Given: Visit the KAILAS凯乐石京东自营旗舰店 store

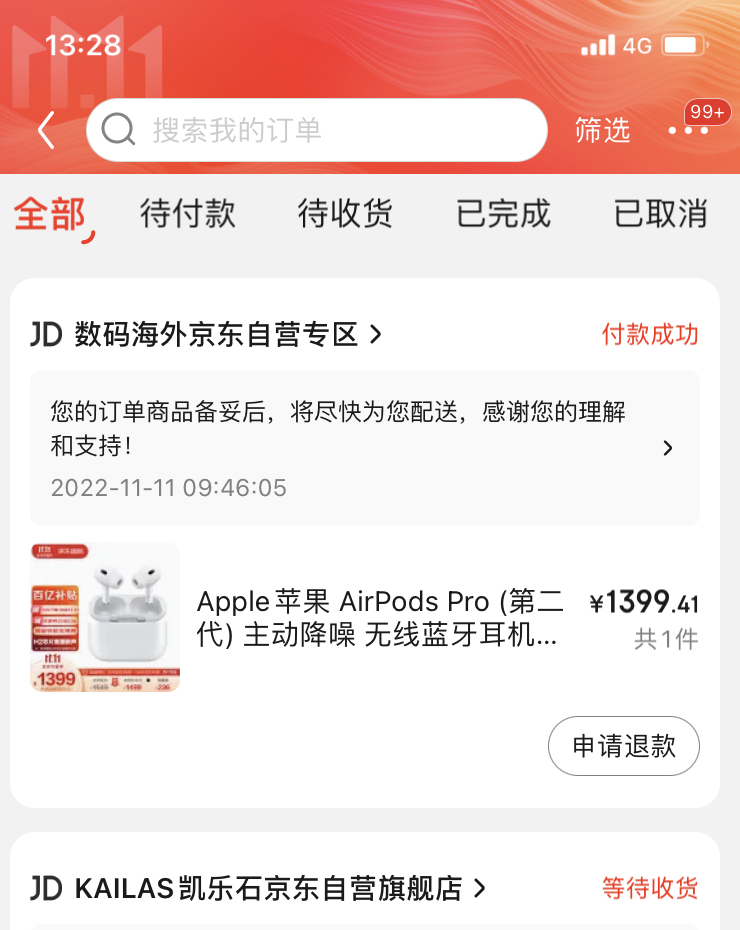Looking at the screenshot, I should [x=268, y=888].
